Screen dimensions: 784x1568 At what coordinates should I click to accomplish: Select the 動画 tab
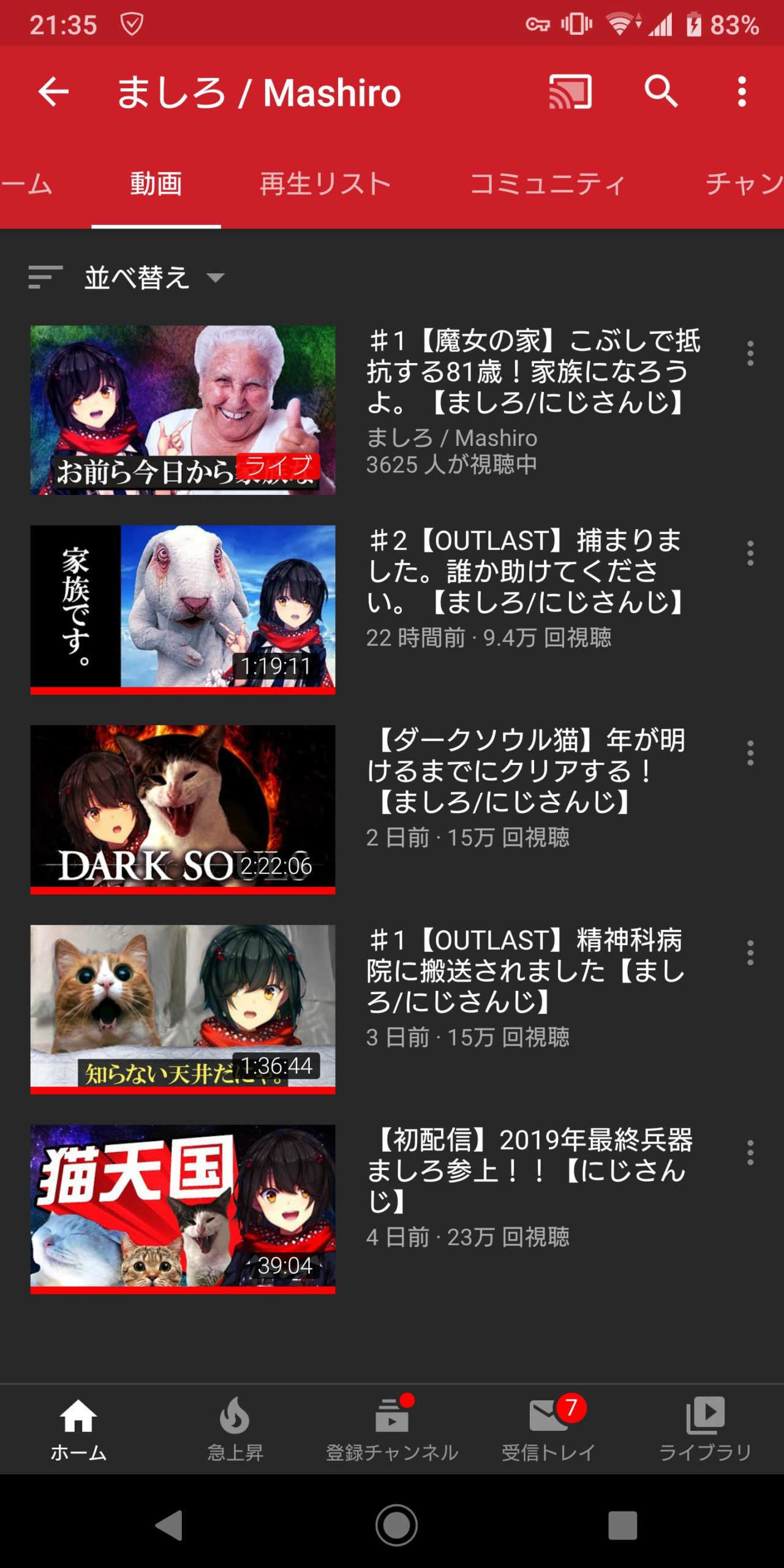pyautogui.click(x=156, y=184)
